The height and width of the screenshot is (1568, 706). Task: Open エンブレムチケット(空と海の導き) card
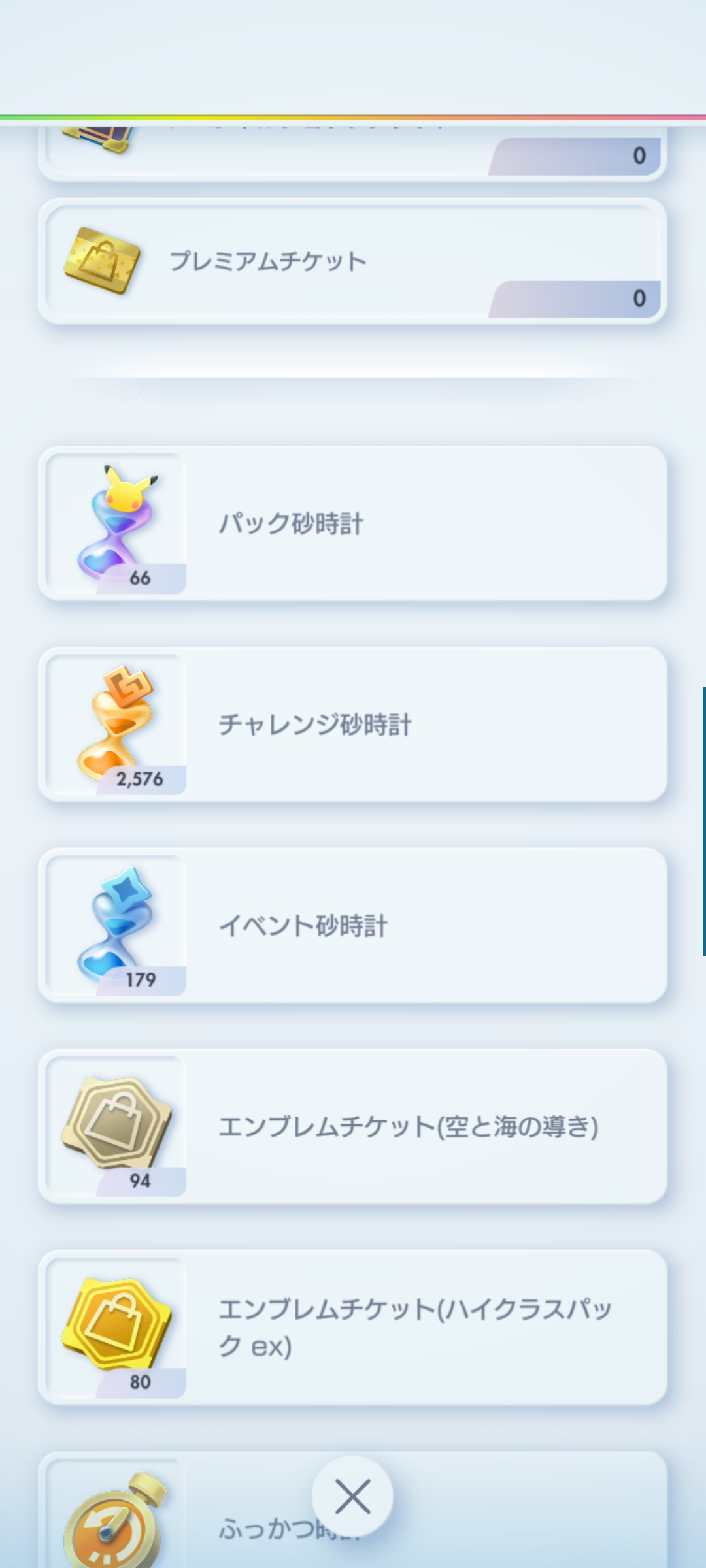click(x=352, y=1126)
